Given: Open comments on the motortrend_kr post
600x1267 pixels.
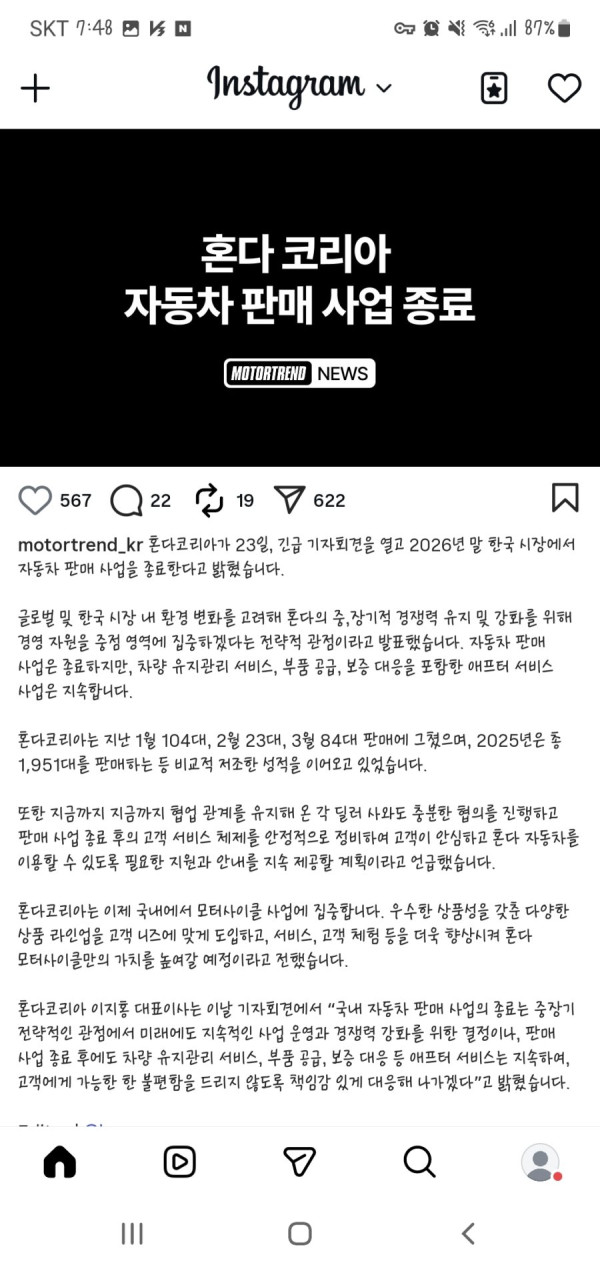Looking at the screenshot, I should click(126, 500).
